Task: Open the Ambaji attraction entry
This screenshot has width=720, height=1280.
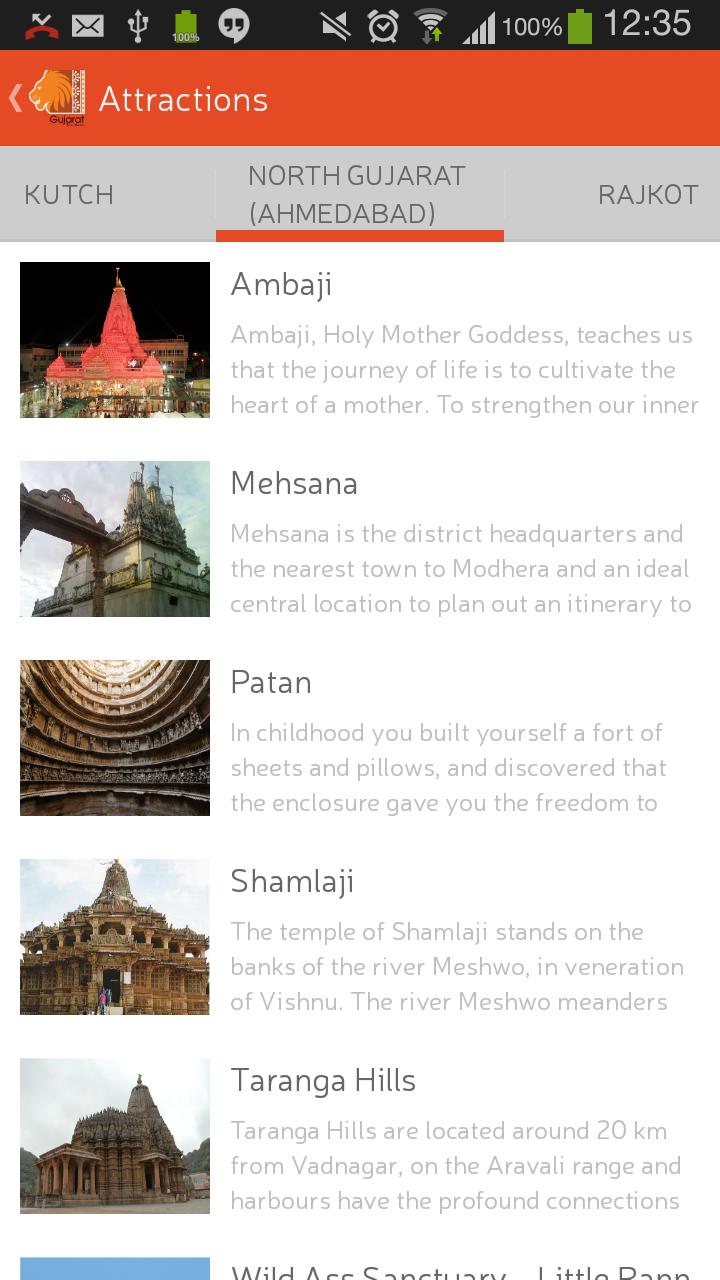Action: coord(360,340)
